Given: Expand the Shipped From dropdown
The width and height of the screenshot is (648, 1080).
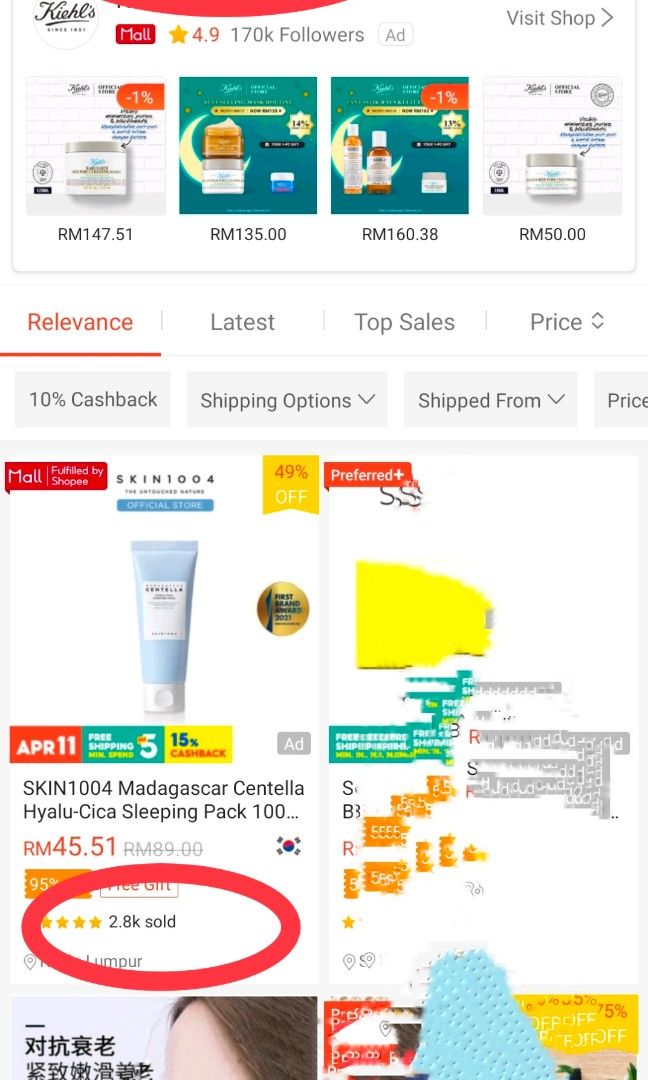Looking at the screenshot, I should [x=490, y=400].
